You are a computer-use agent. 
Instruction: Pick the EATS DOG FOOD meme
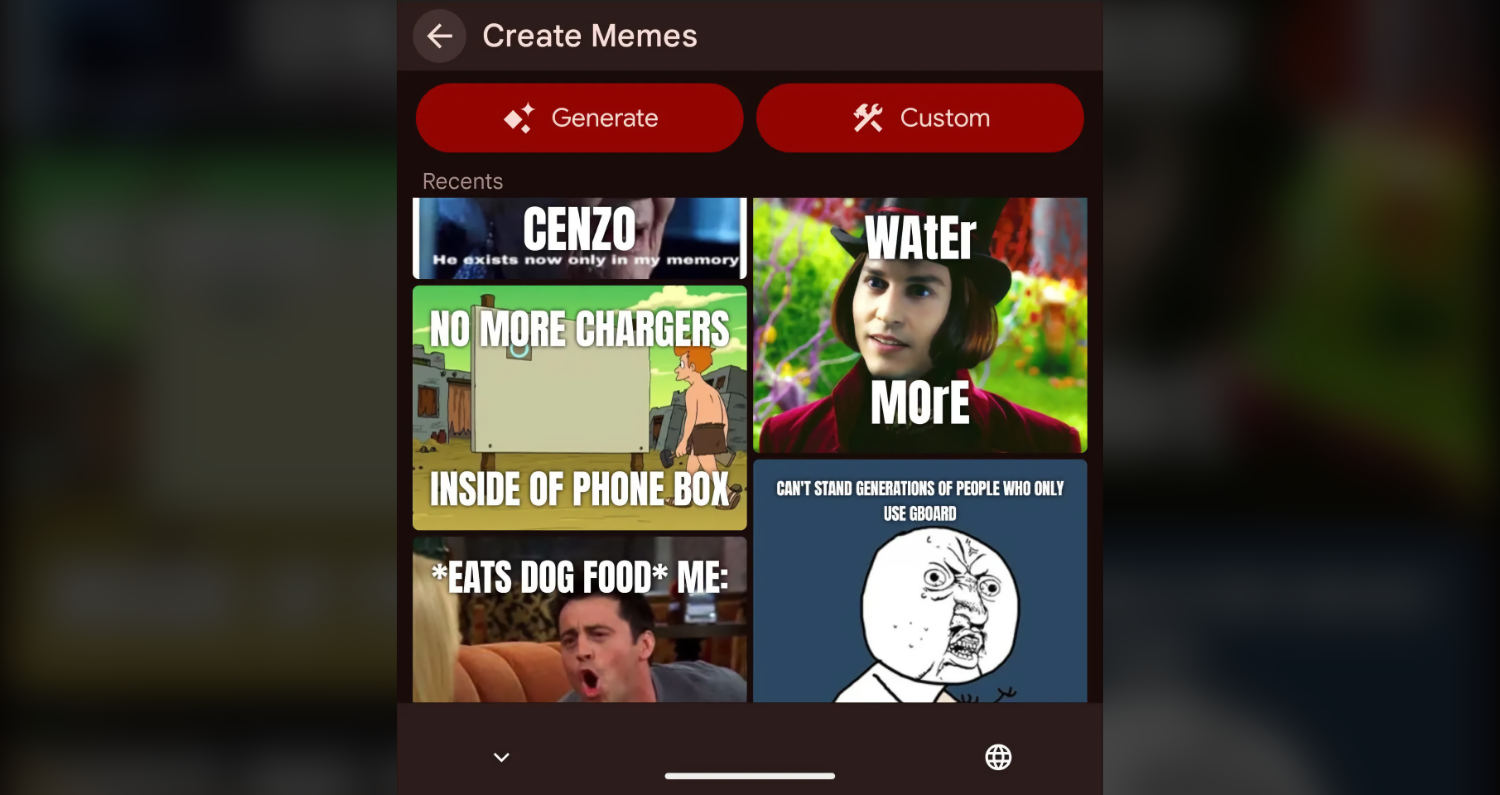pos(580,620)
